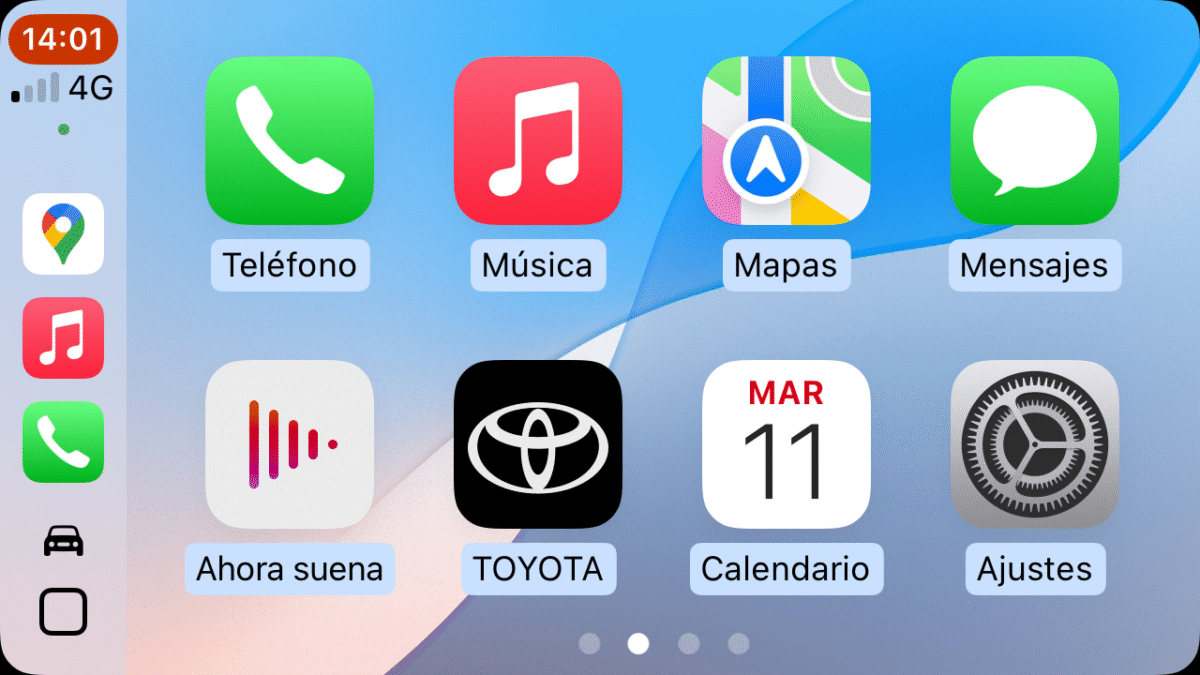Open Google Maps from the sidebar
The width and height of the screenshot is (1200, 675).
(x=63, y=234)
